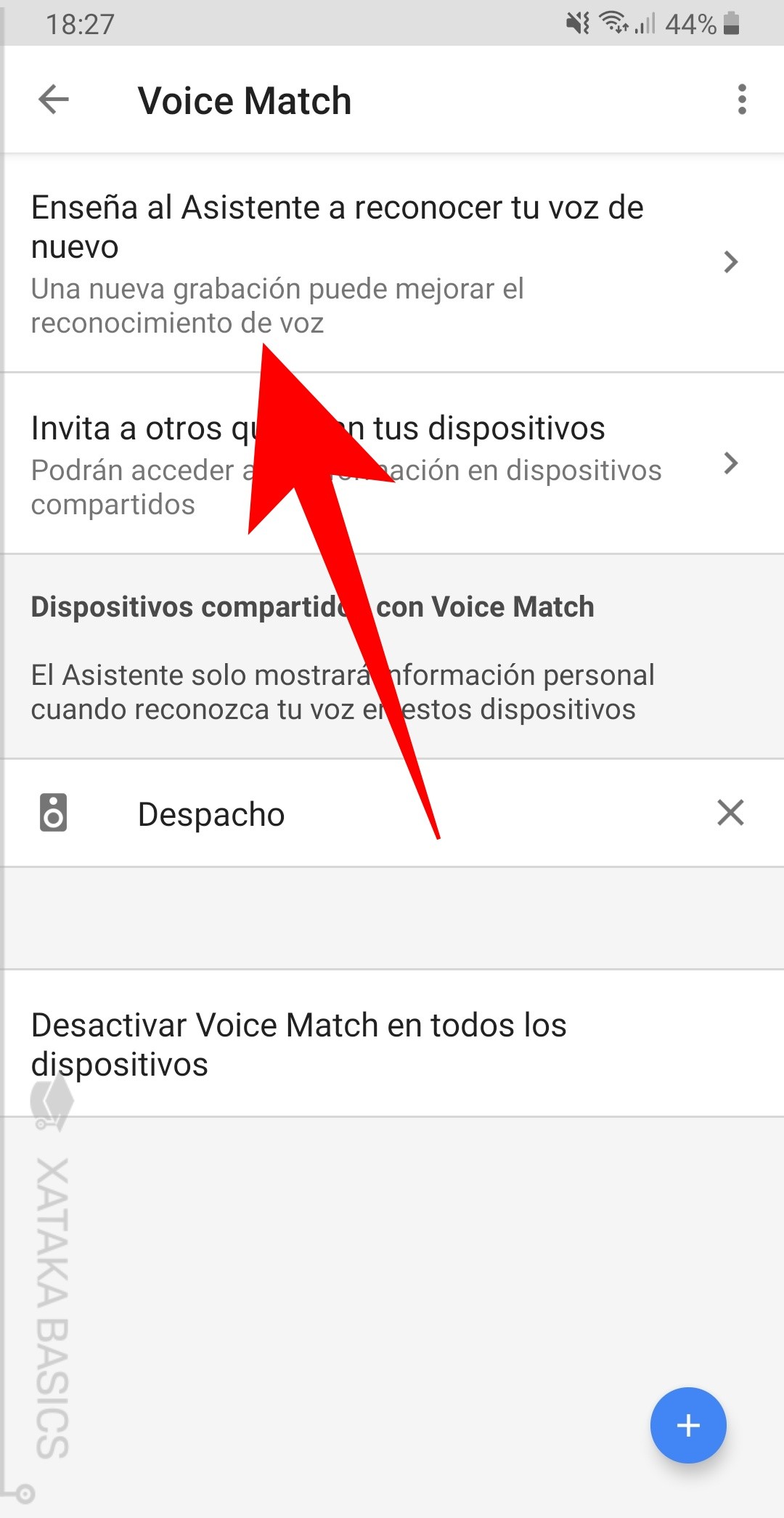Open 'Invita a otros que usen tus dispositivos'
Image resolution: width=784 pixels, height=1518 pixels.
(318, 429)
